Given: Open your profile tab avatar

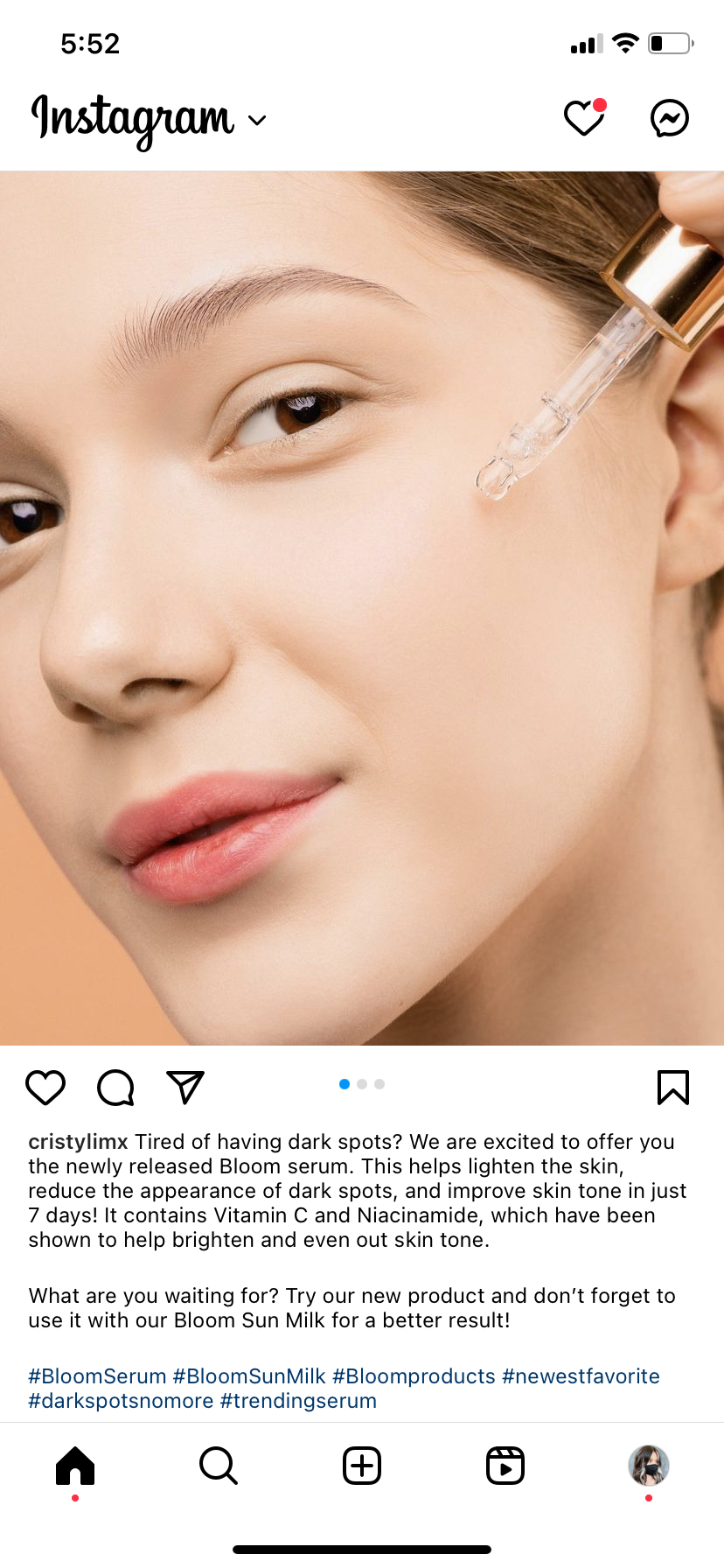Looking at the screenshot, I should coord(649,1465).
